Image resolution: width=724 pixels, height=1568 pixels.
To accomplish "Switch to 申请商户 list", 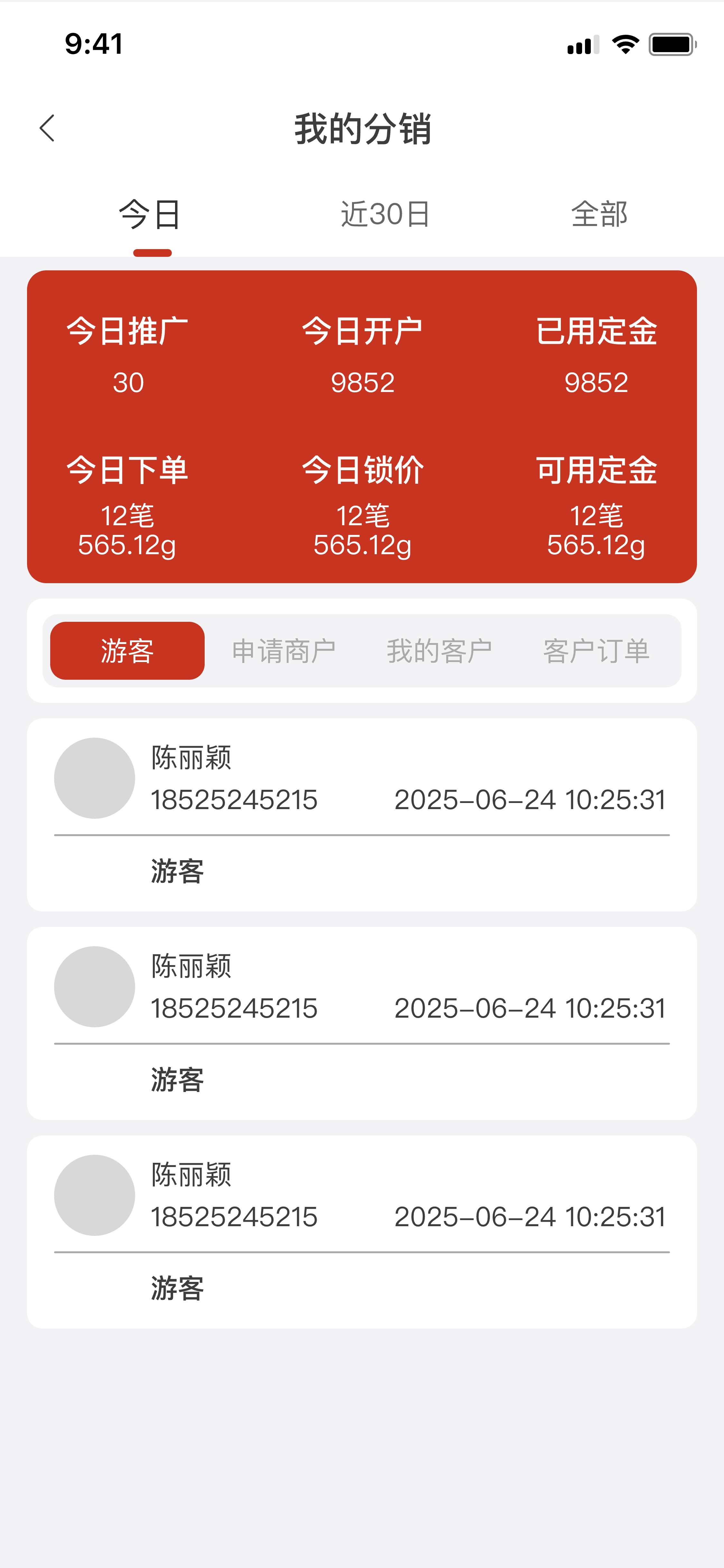I will [x=283, y=651].
